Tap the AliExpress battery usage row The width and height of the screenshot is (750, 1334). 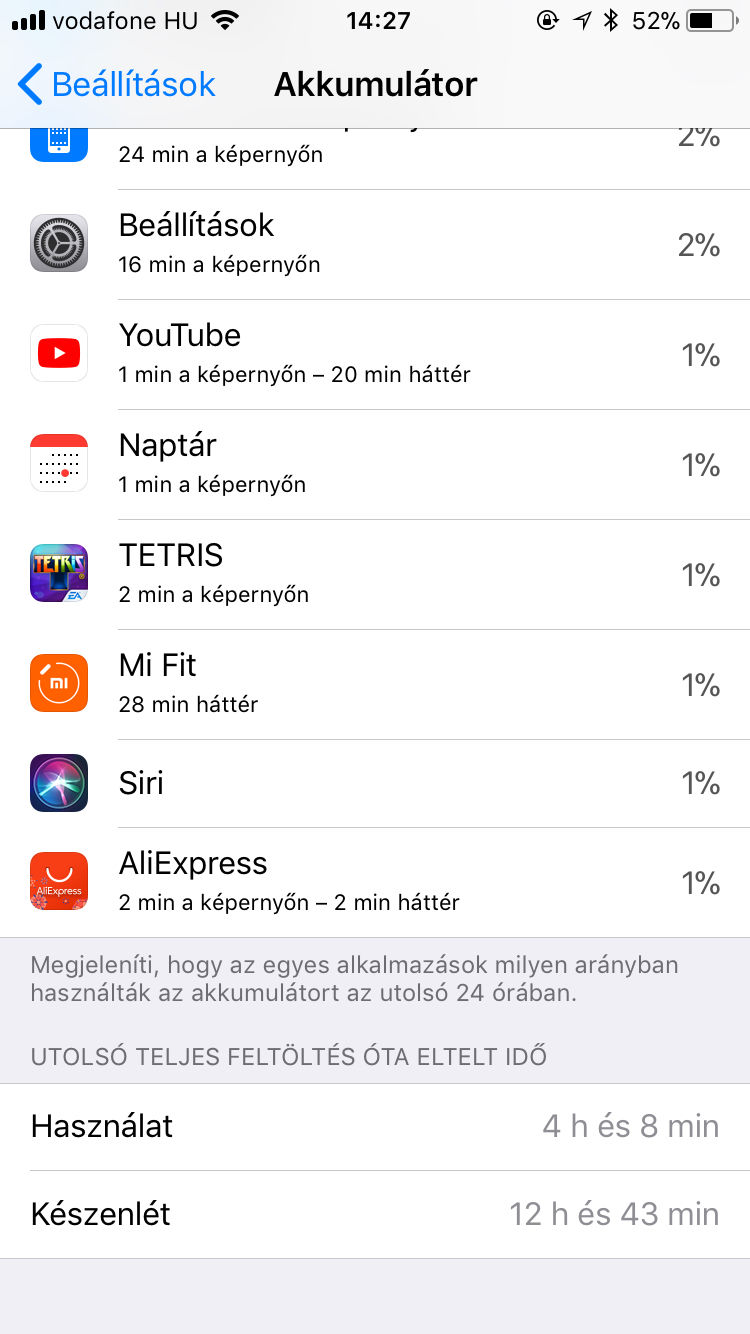pos(375,882)
